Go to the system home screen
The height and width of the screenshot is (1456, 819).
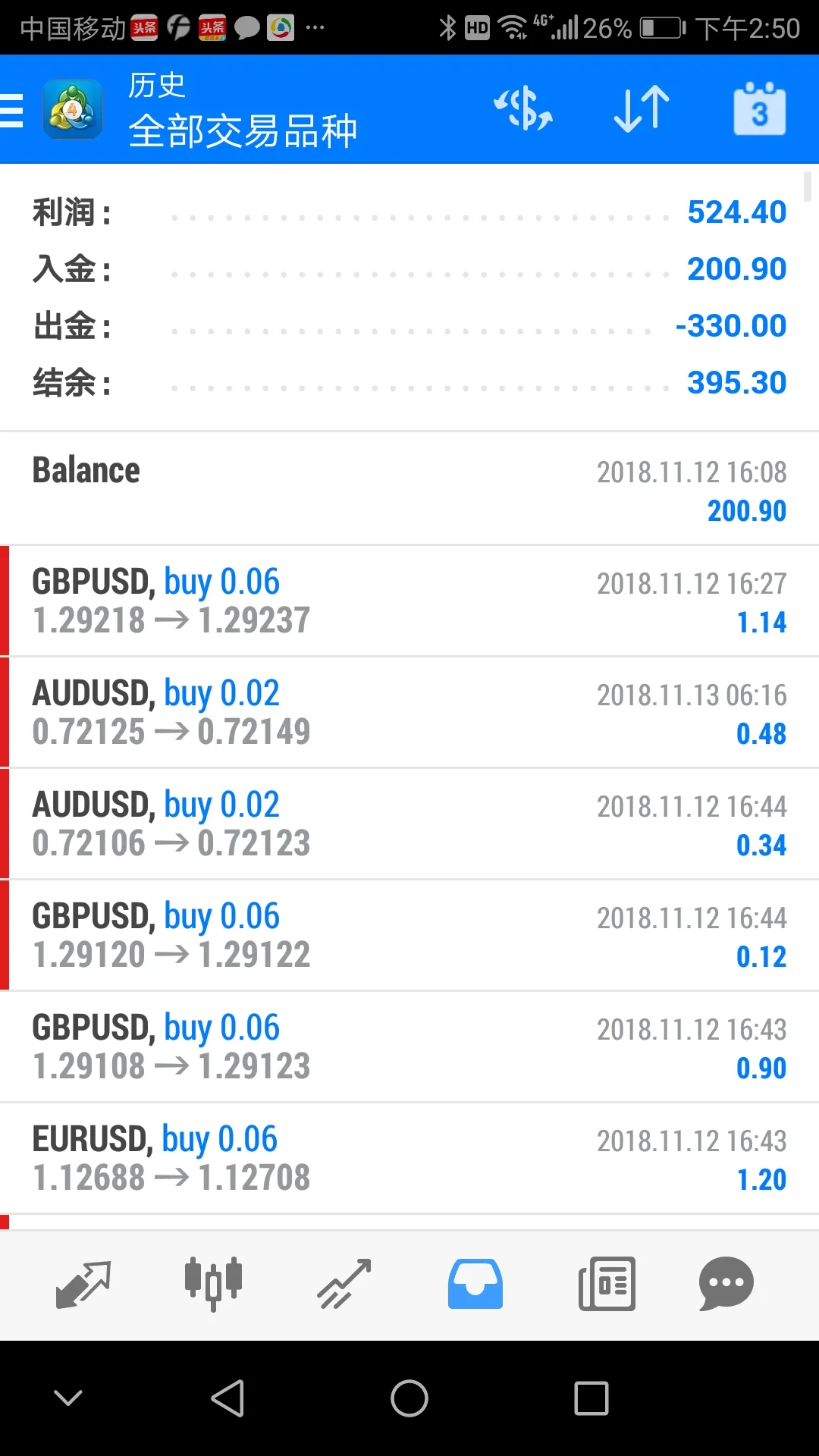409,1398
